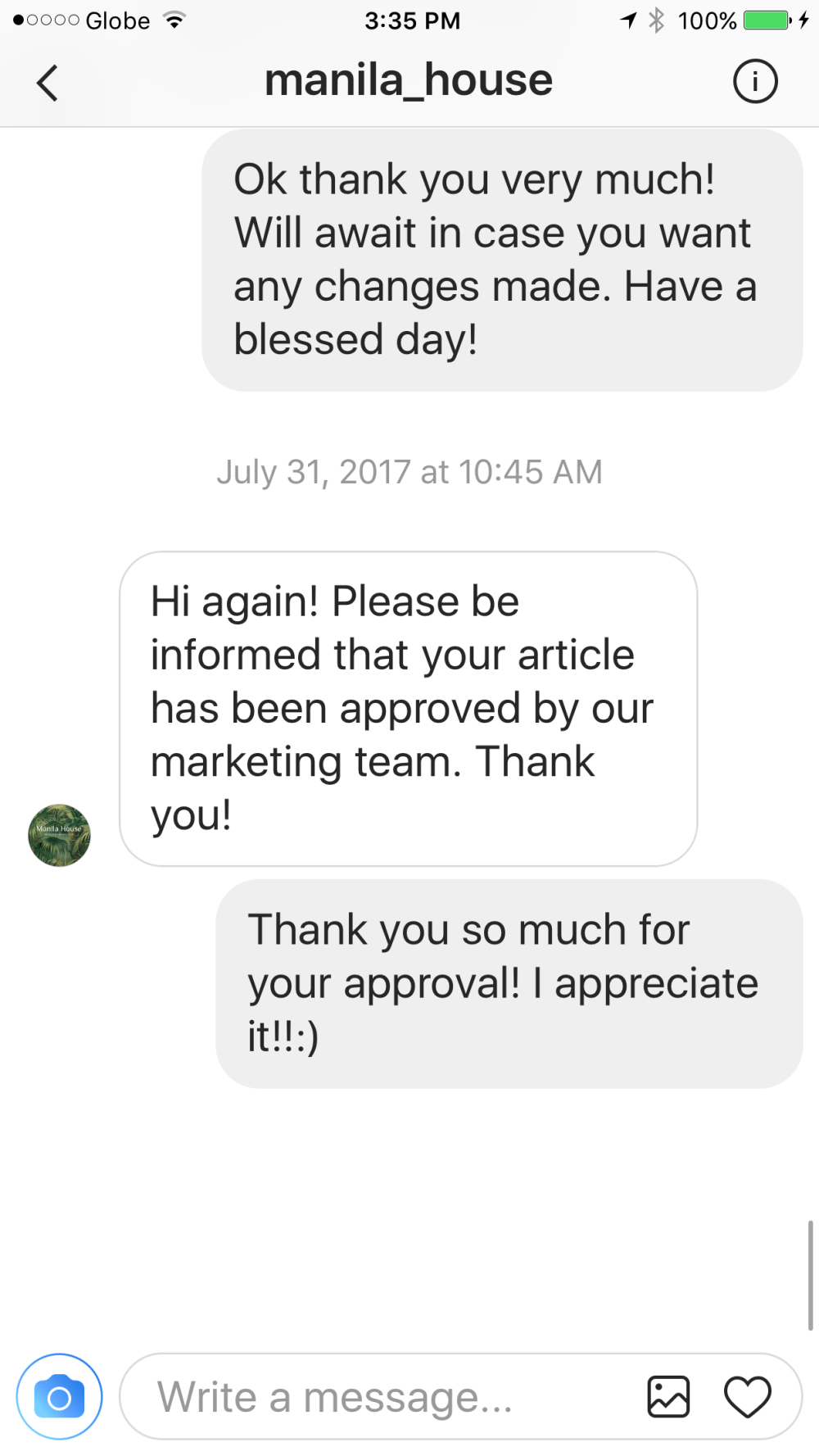Go back to the inbox

click(48, 83)
